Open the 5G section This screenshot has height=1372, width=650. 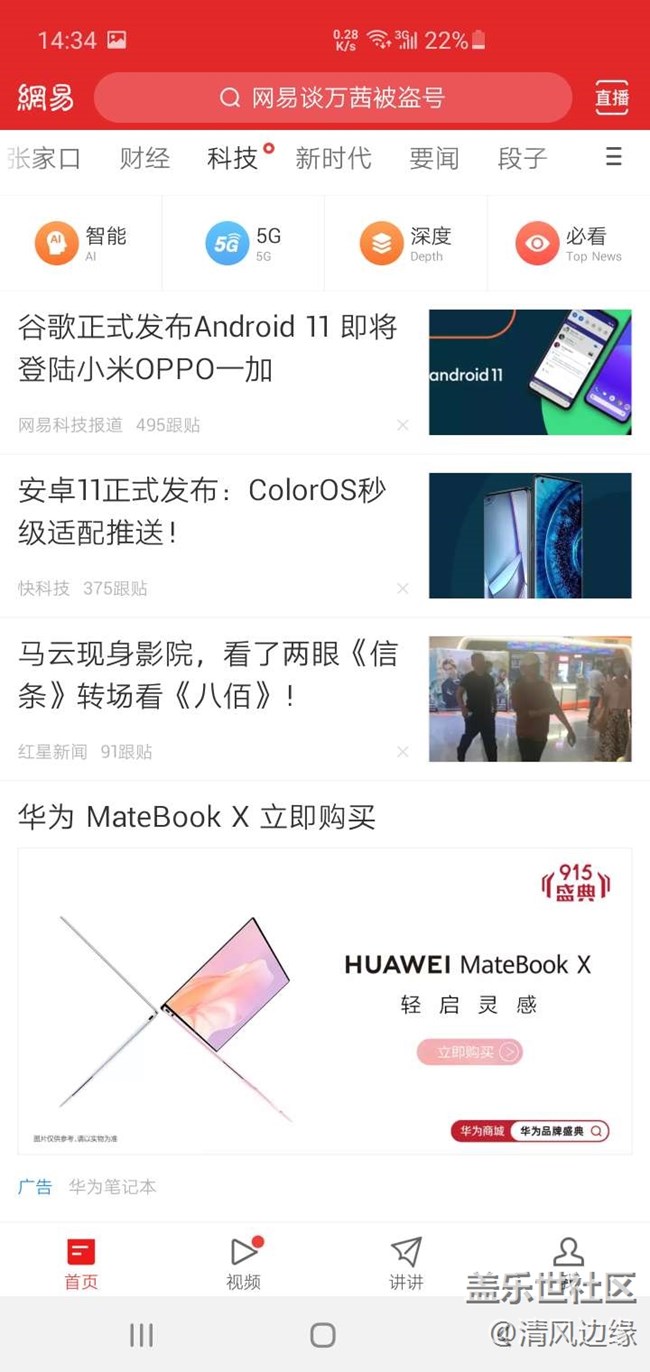pos(243,243)
